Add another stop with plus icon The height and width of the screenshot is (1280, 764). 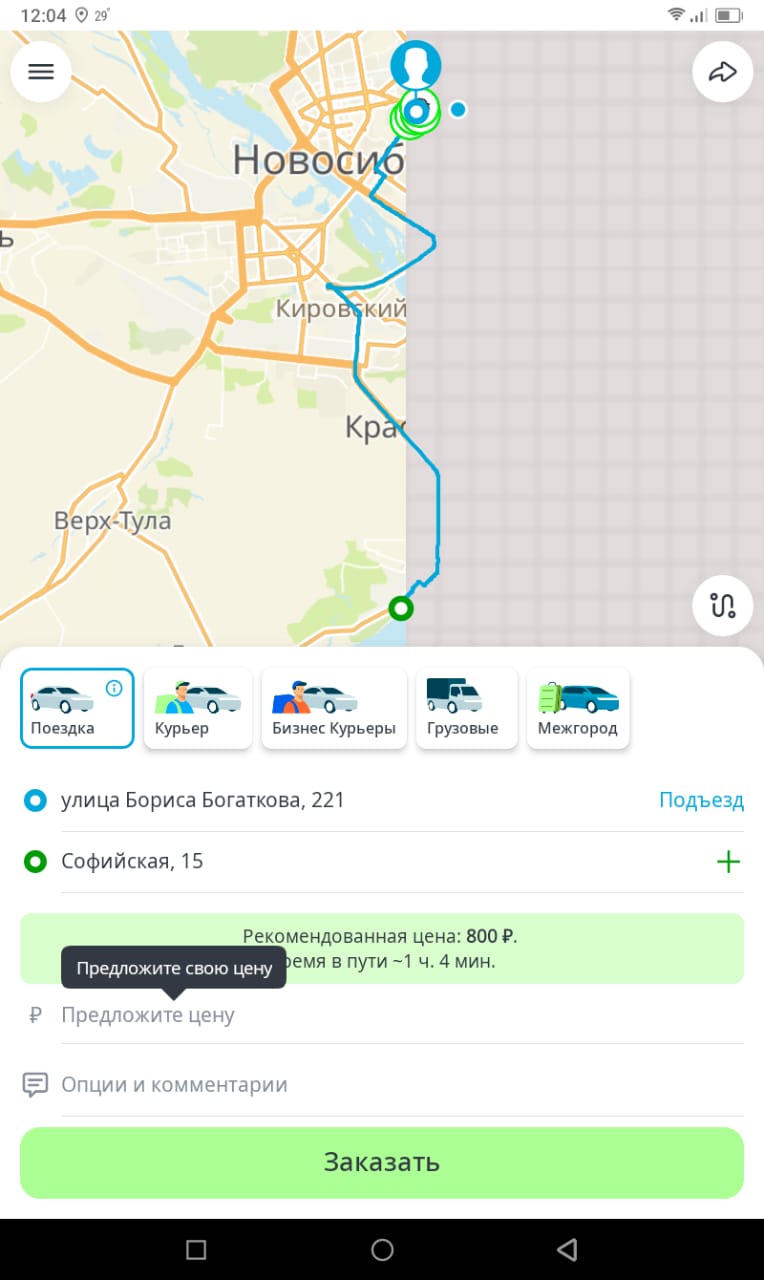728,861
